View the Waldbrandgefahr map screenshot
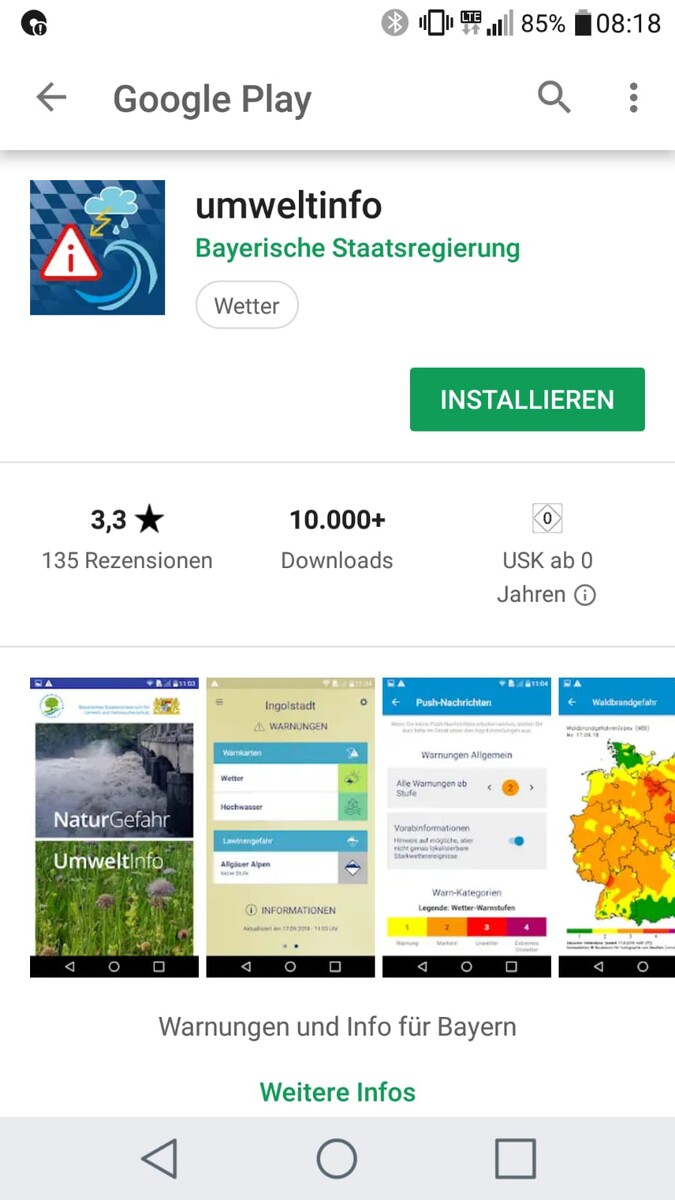Screen dimensions: 675x1200 click(617, 827)
